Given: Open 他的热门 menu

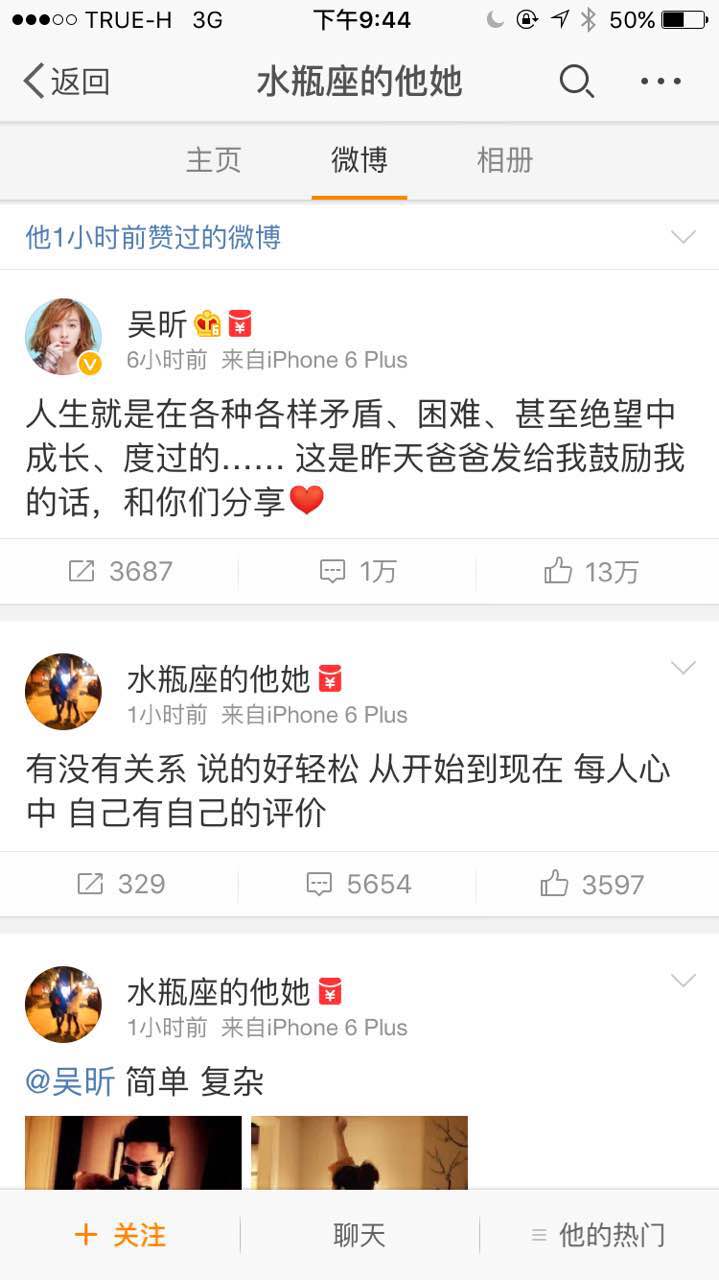Looking at the screenshot, I should click(x=598, y=1235).
